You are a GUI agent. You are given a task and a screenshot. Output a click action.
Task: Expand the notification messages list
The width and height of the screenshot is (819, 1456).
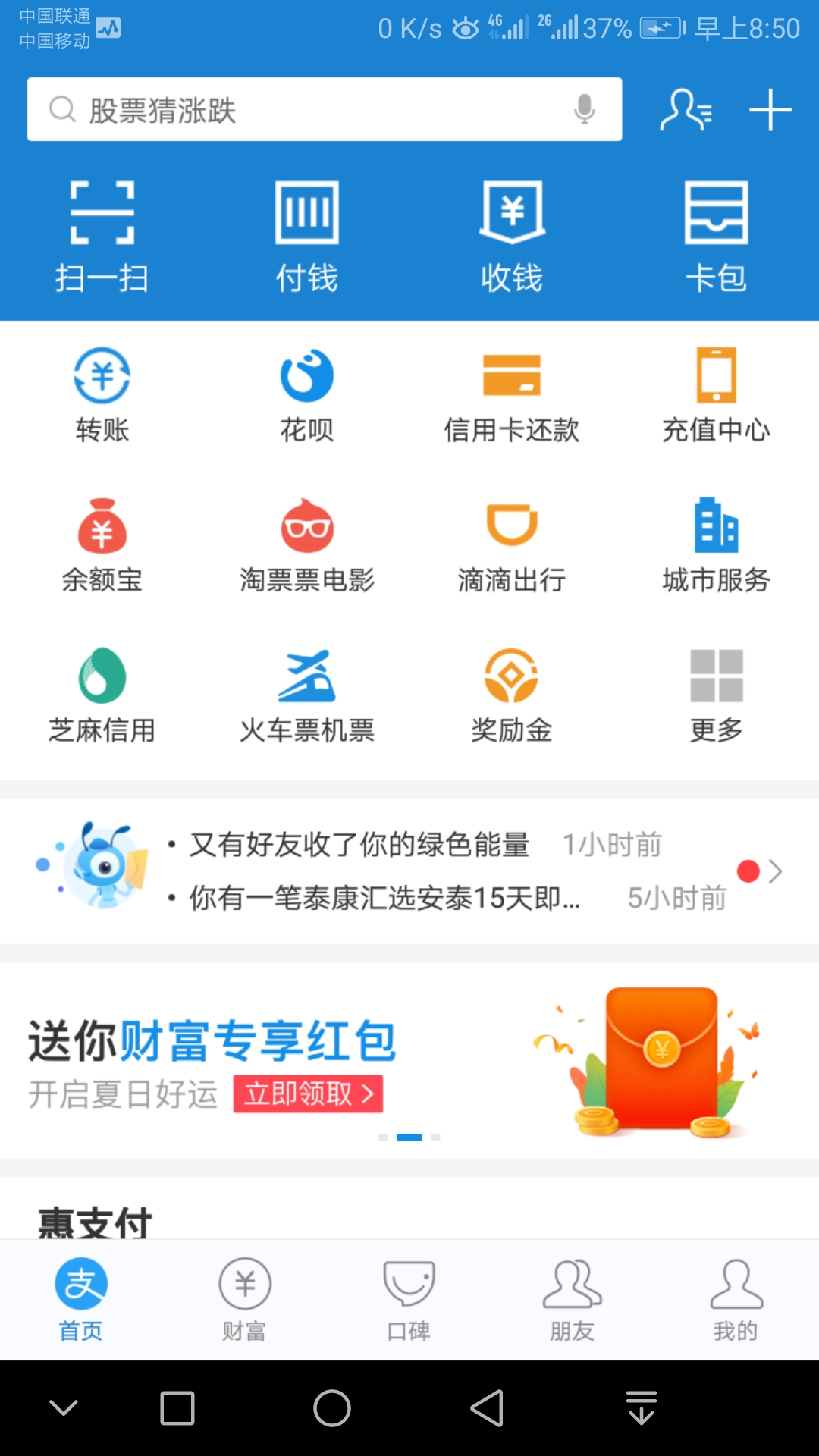click(x=777, y=871)
